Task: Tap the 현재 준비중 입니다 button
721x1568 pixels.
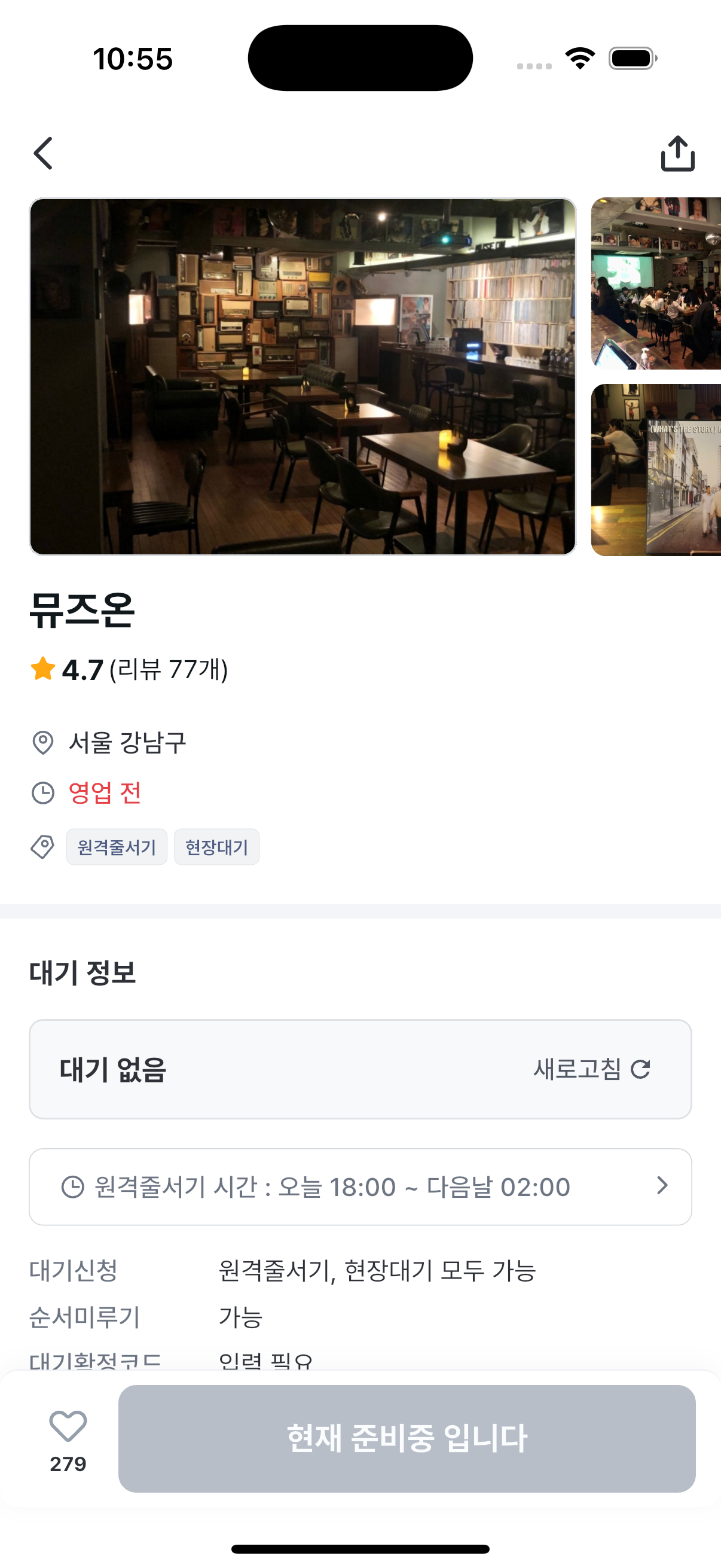Action: click(407, 1438)
